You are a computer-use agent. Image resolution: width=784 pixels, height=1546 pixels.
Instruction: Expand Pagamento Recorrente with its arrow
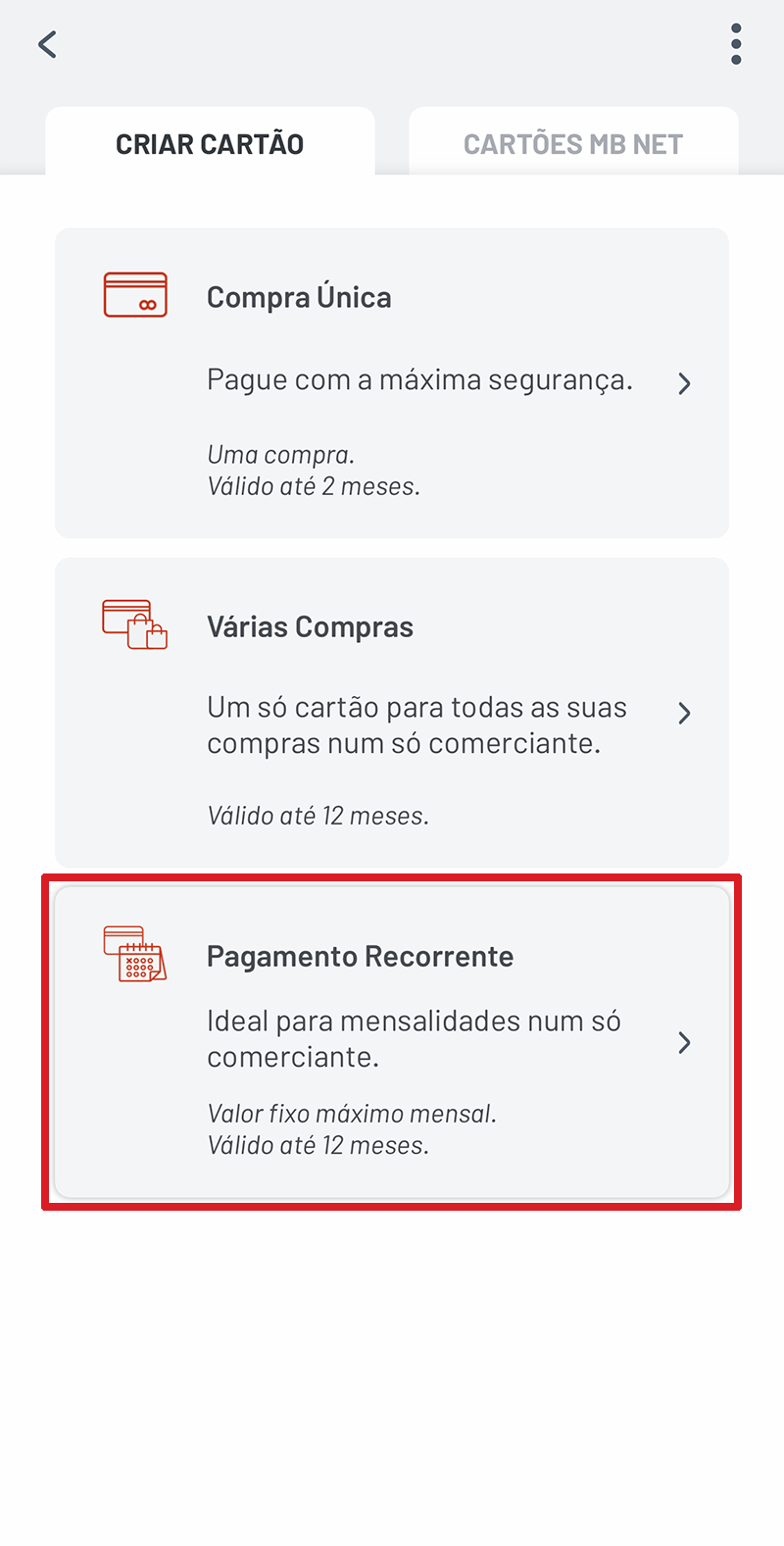[684, 1043]
